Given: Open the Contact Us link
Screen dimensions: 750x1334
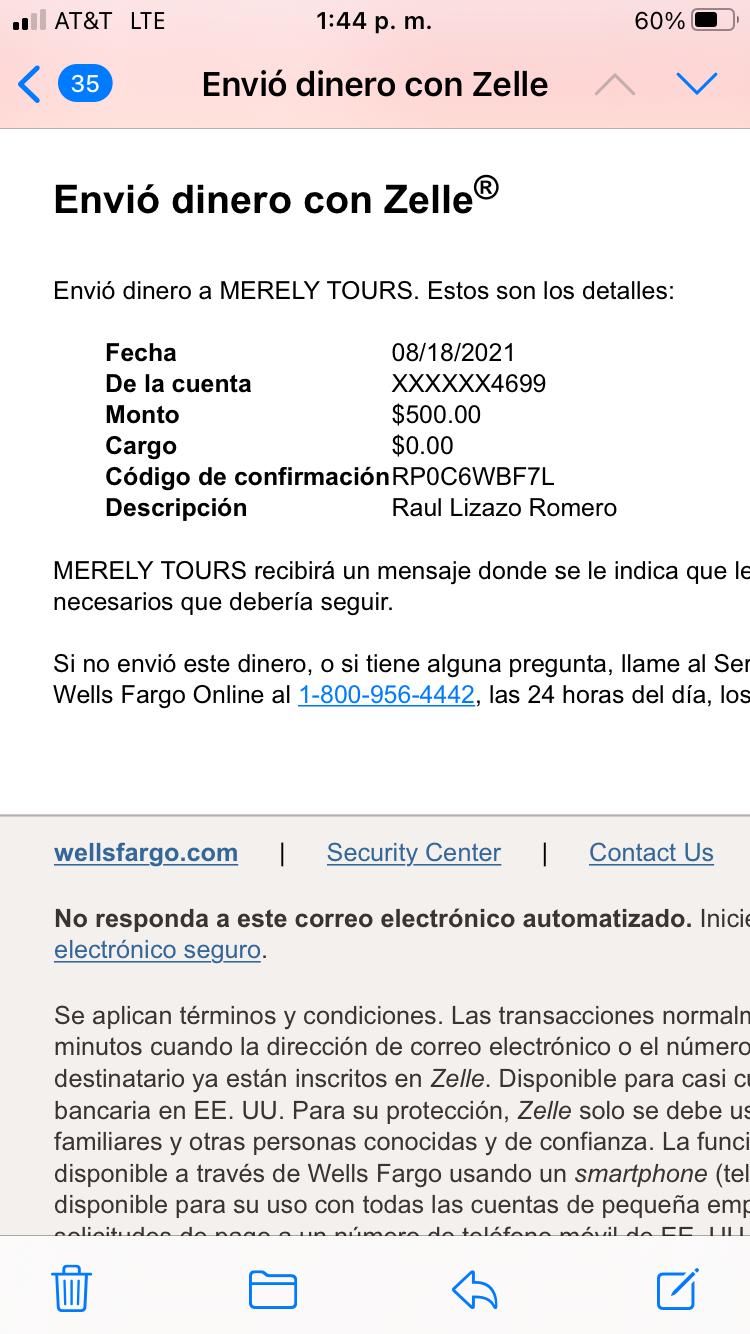Looking at the screenshot, I should (651, 853).
